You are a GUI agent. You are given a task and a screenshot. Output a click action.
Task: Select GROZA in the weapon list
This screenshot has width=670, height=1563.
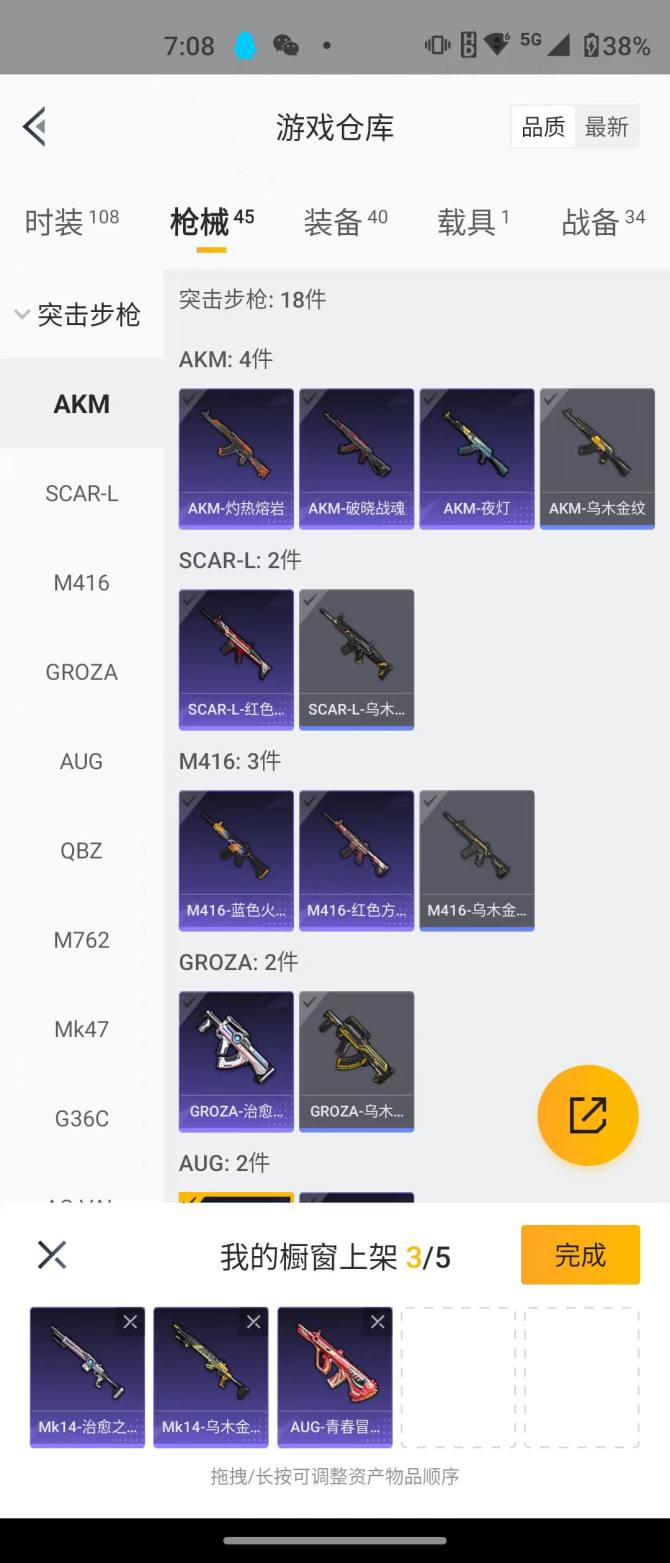tap(82, 672)
